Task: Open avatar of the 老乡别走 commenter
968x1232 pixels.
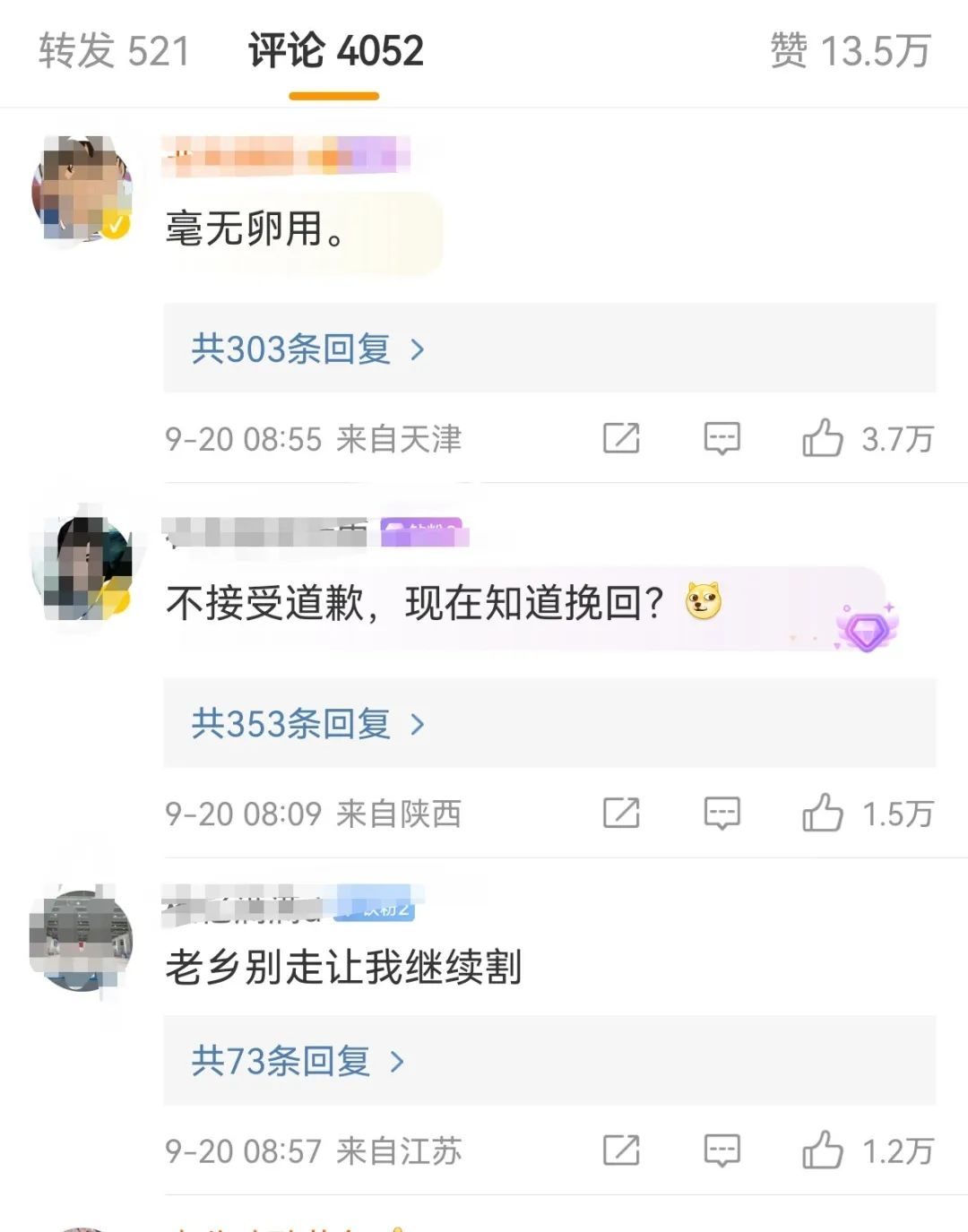Action: pos(82,940)
